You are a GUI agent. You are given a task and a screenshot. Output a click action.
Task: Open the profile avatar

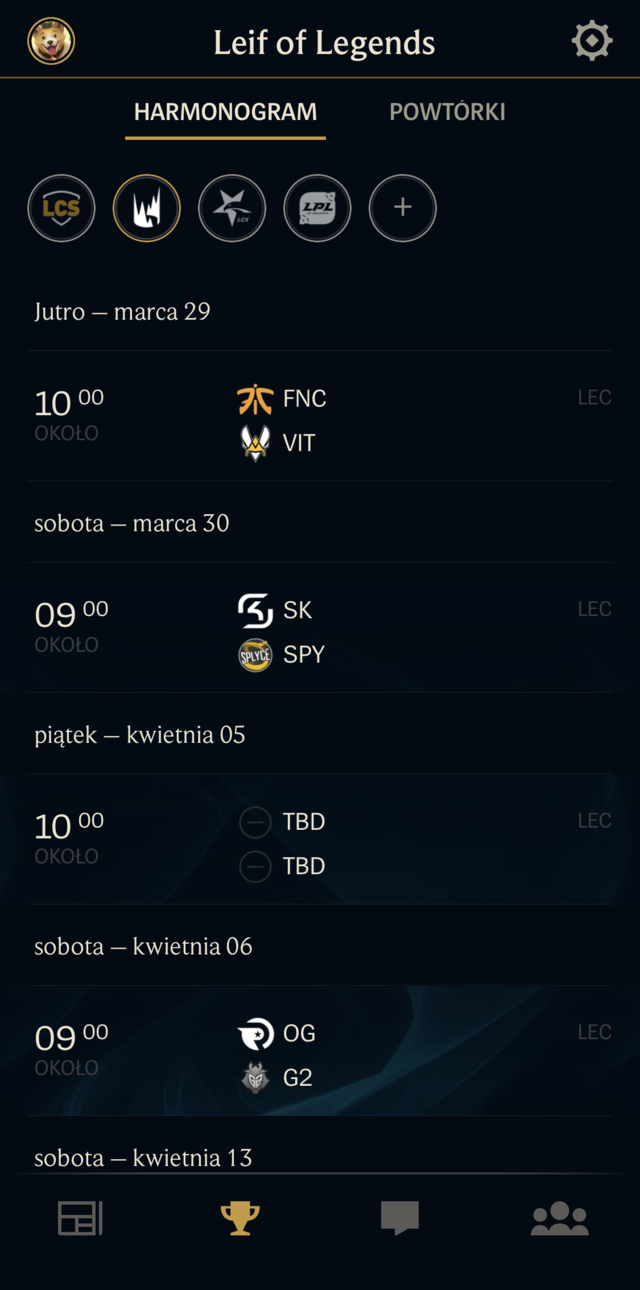pyautogui.click(x=51, y=42)
